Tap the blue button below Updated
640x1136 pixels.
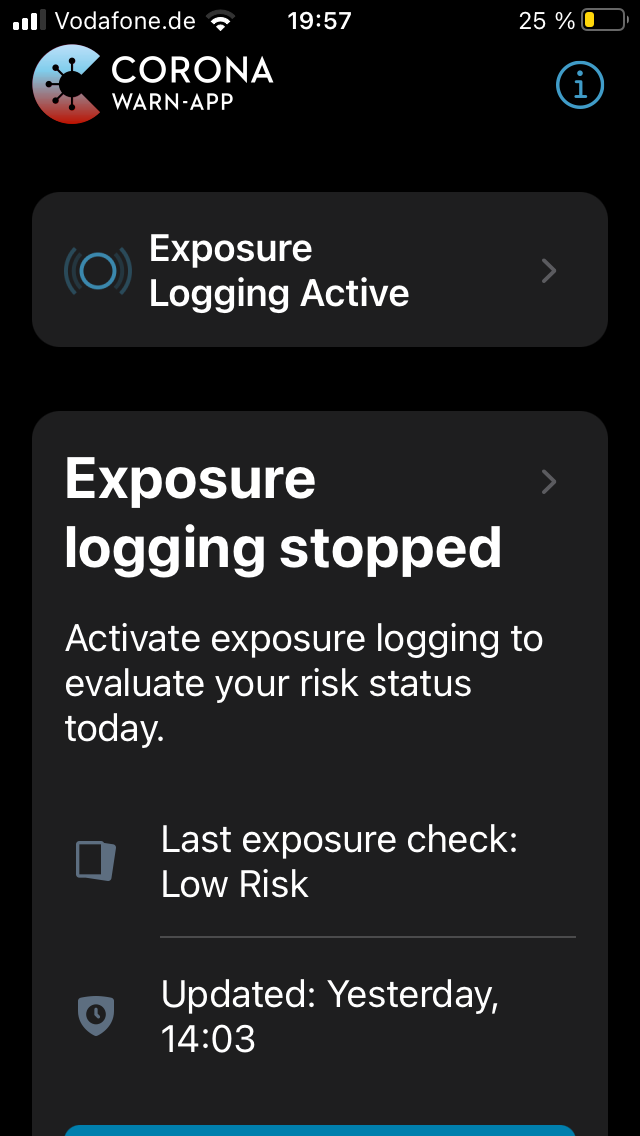[x=320, y=1130]
